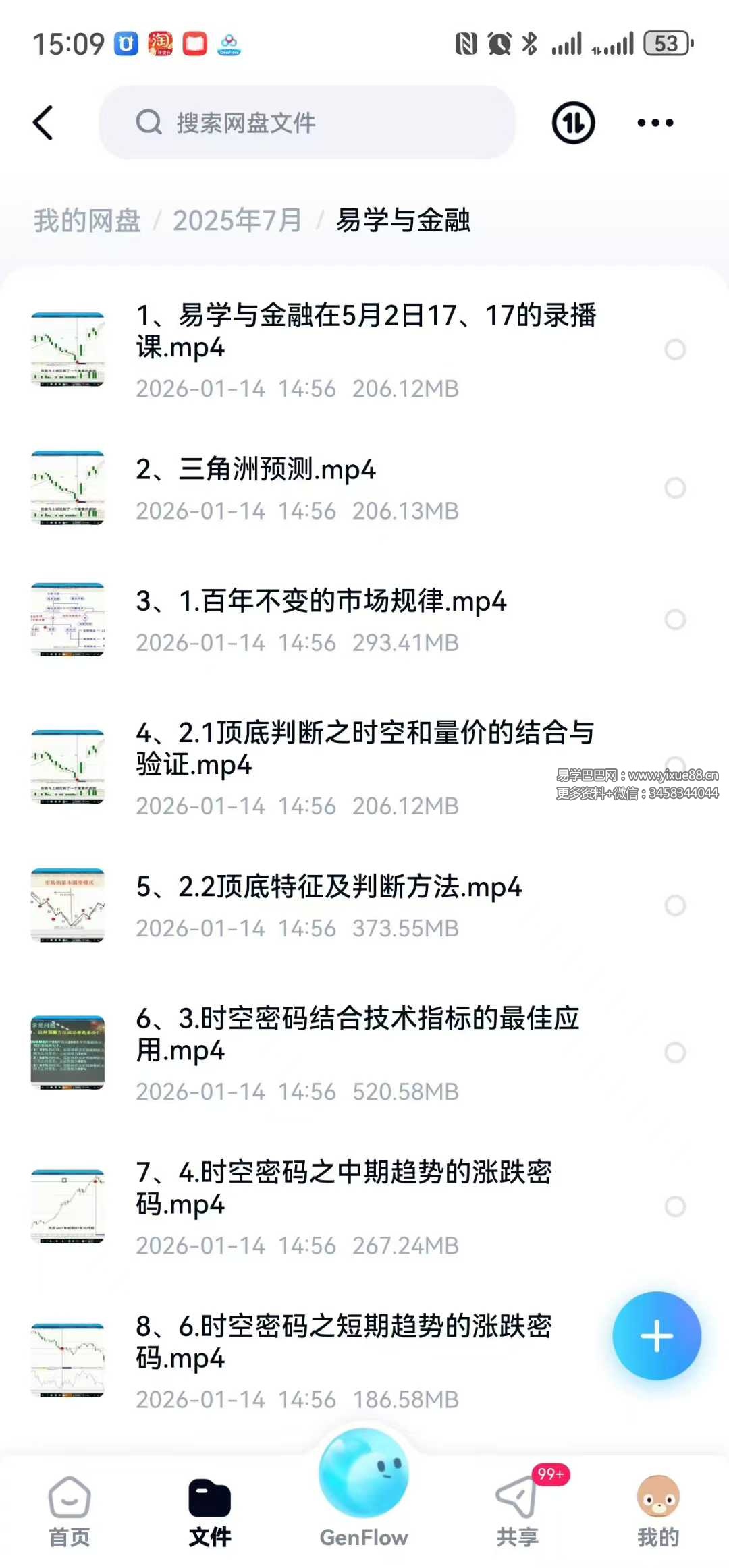Open 4、2.1顶底判断之时空和量价 video
This screenshot has width=729, height=1568.
tap(364, 749)
